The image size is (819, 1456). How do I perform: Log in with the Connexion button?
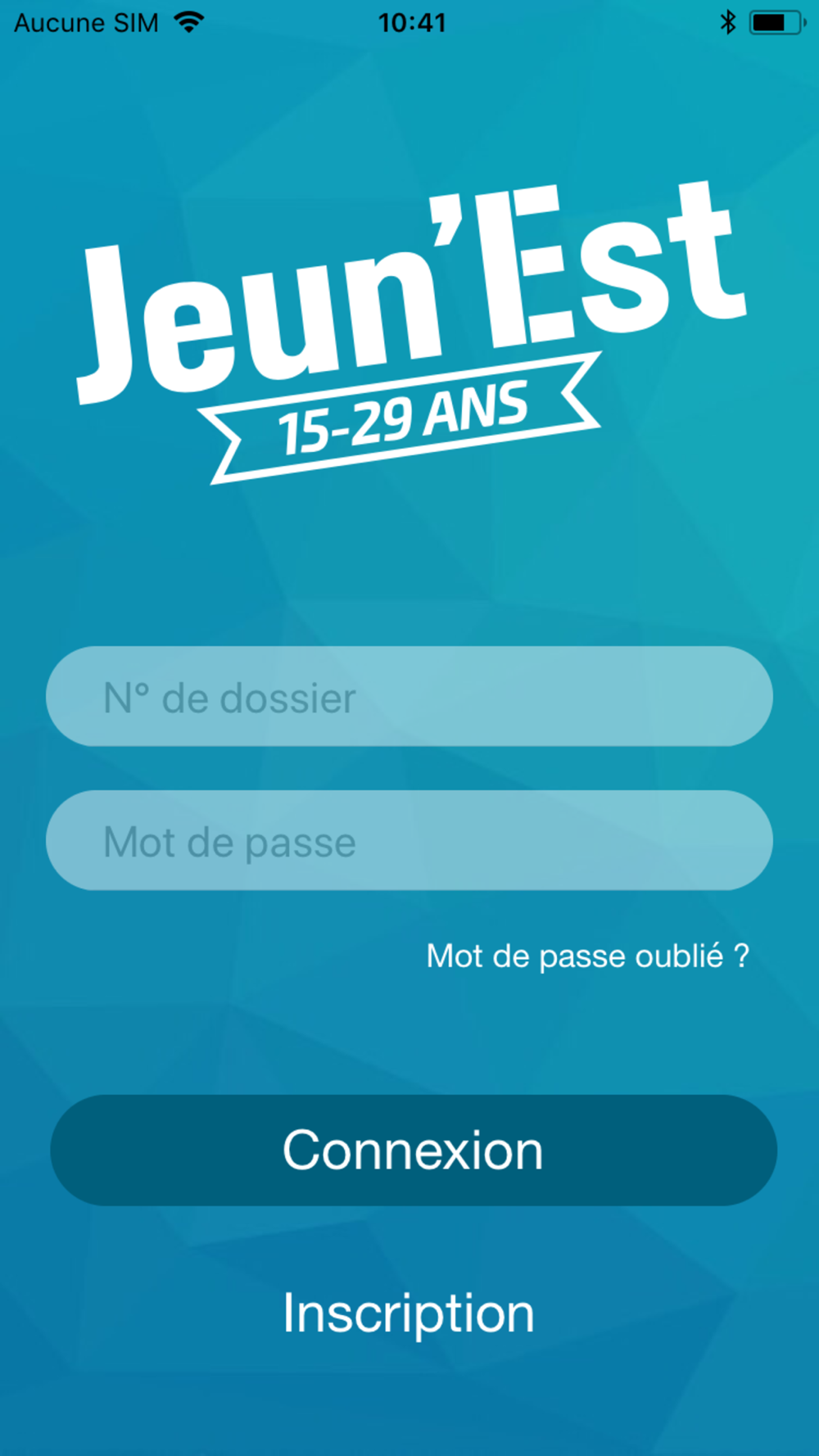(414, 1150)
